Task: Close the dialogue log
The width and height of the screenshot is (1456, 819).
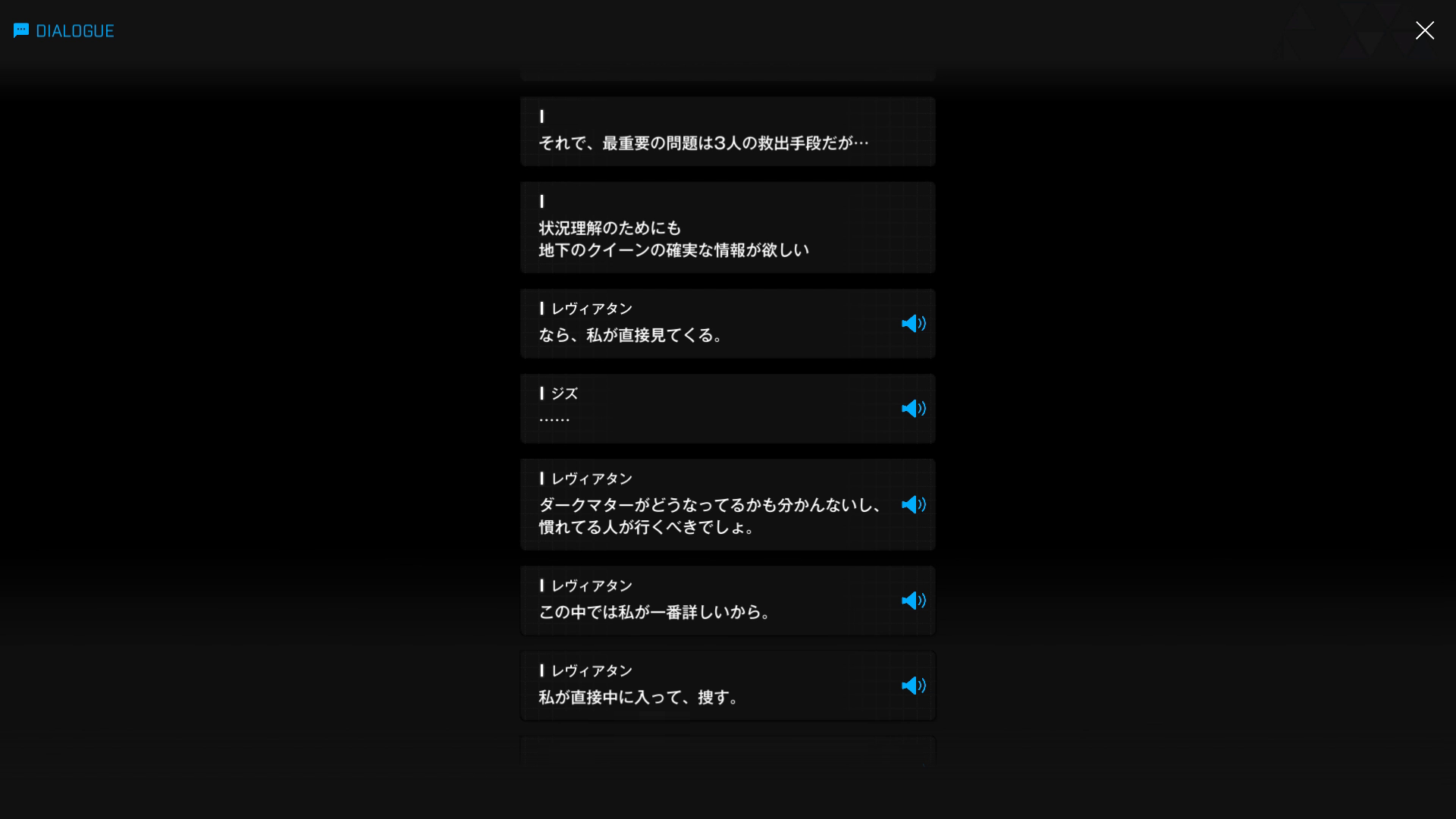Action: point(1424,30)
